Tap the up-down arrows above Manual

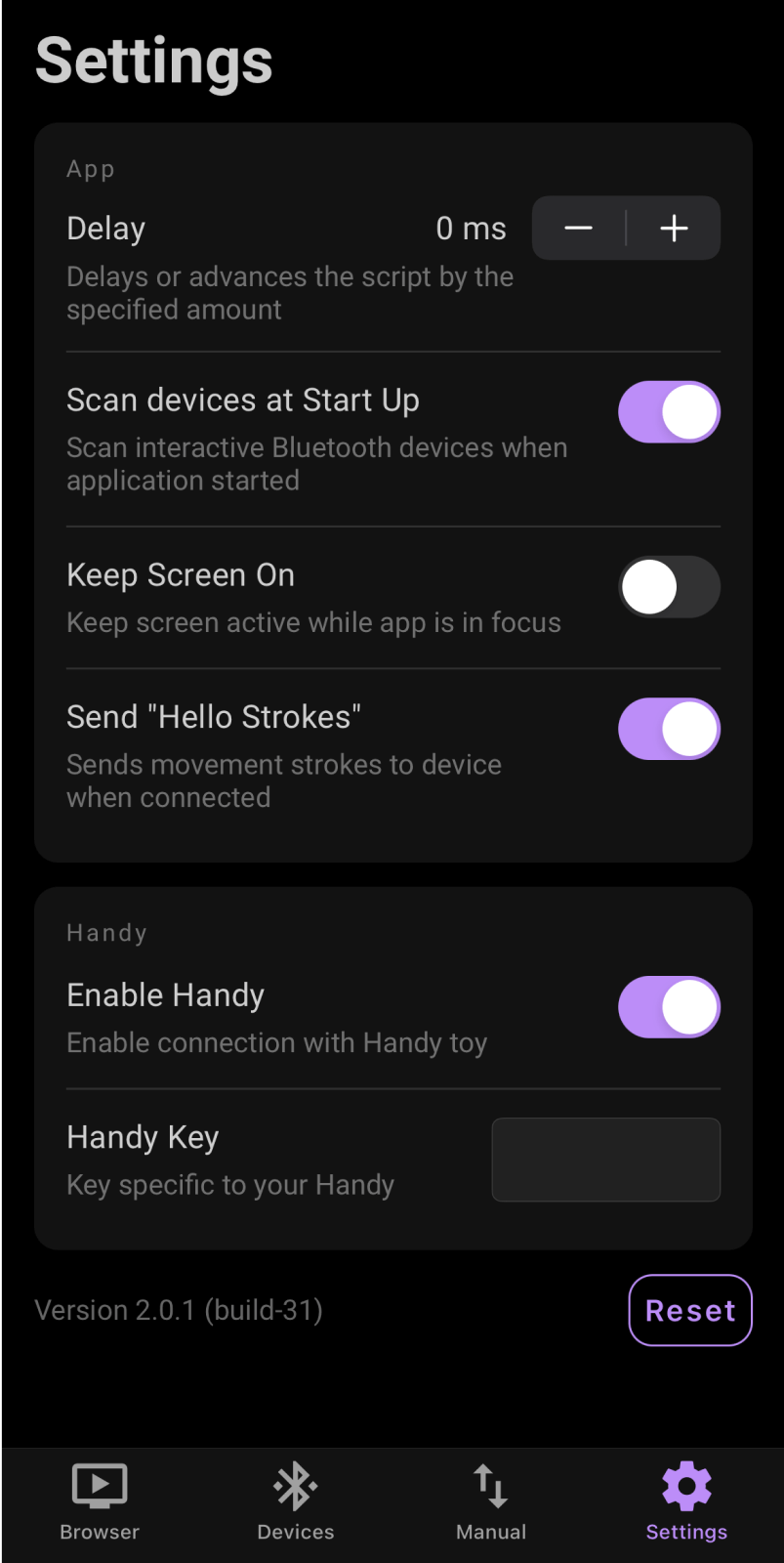[x=489, y=1486]
